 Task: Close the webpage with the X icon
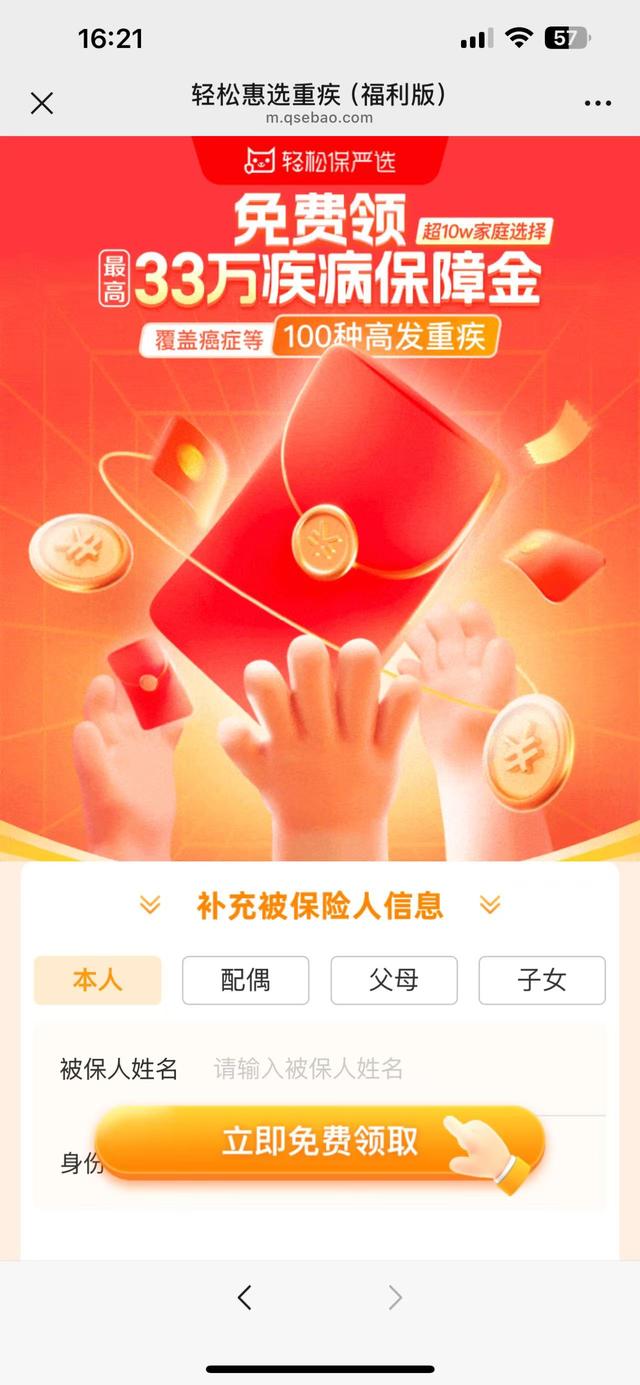click(42, 103)
